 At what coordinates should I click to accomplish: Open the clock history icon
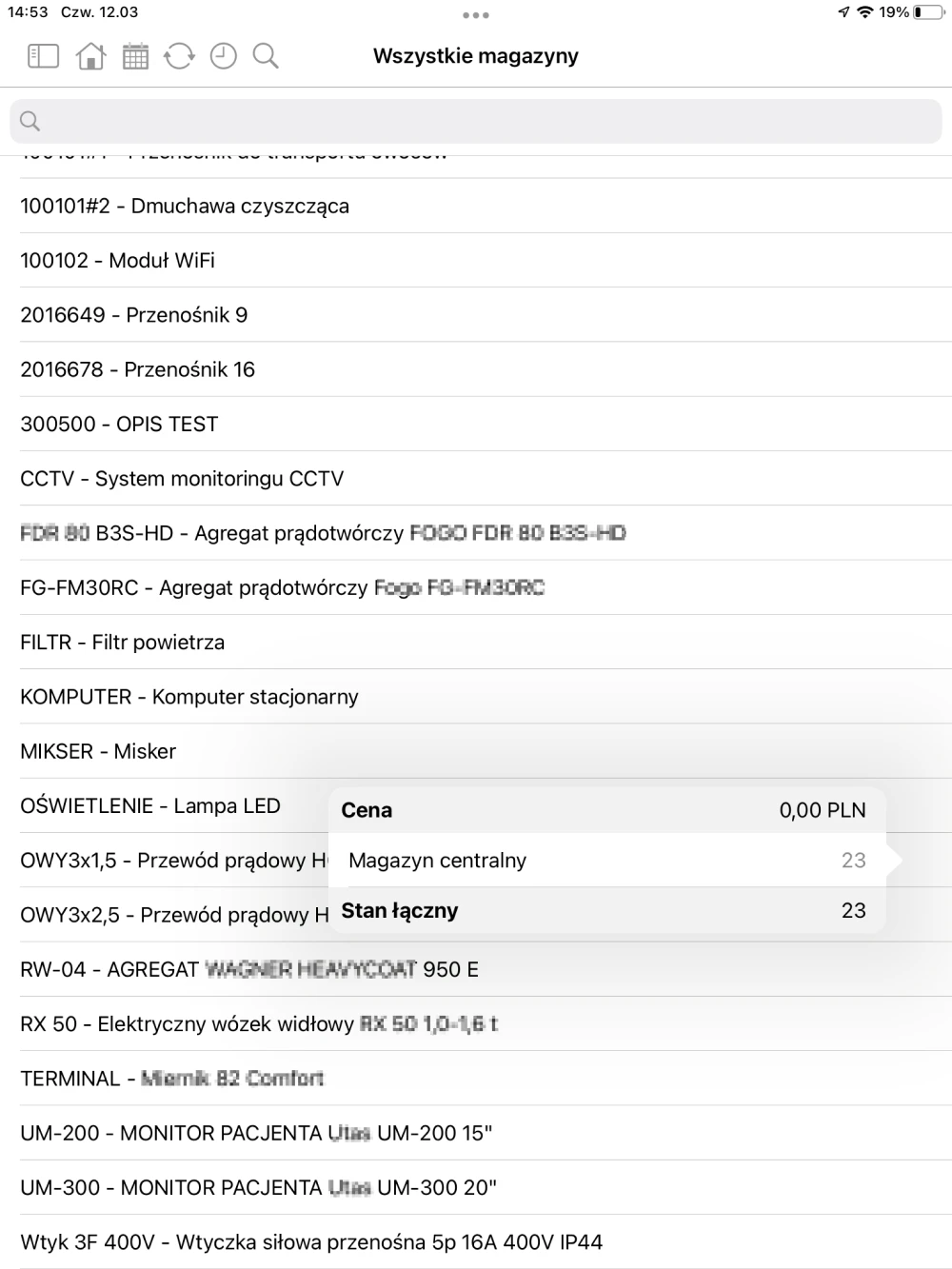point(223,56)
